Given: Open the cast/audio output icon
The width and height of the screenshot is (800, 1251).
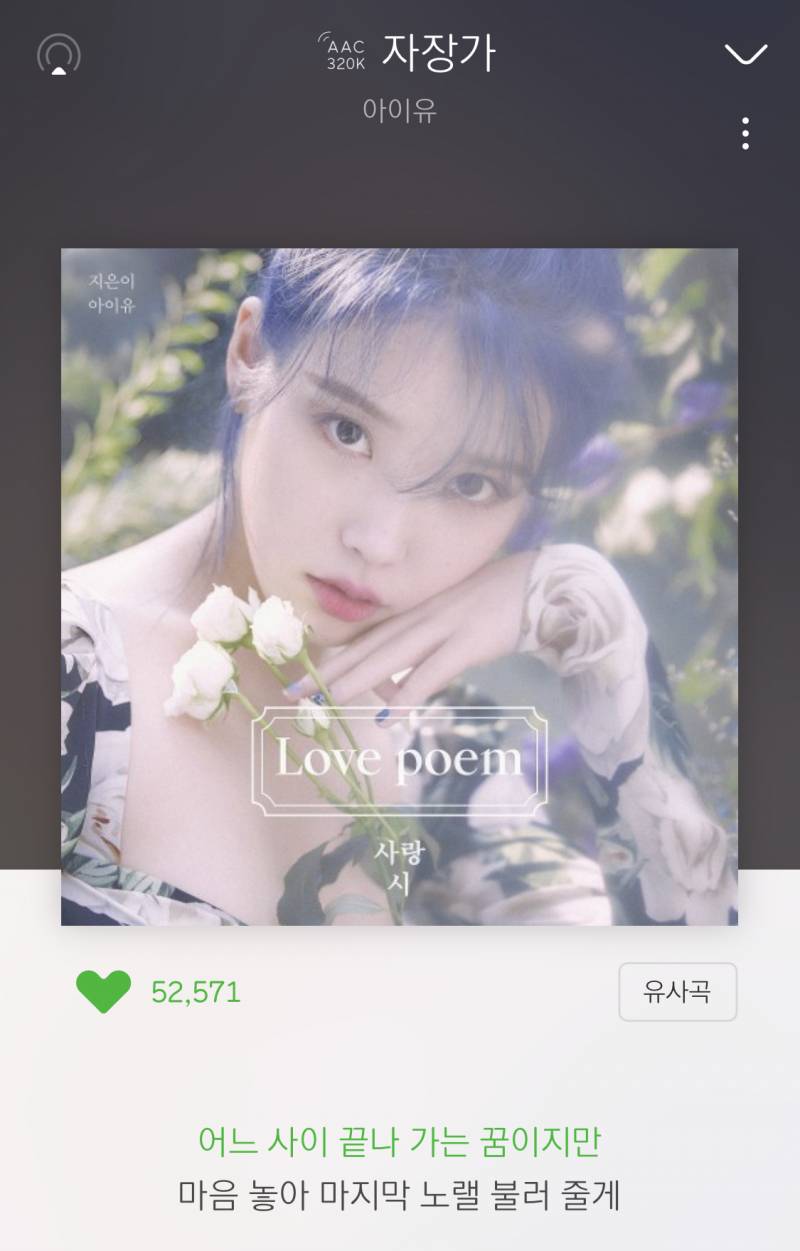Looking at the screenshot, I should [x=59, y=54].
